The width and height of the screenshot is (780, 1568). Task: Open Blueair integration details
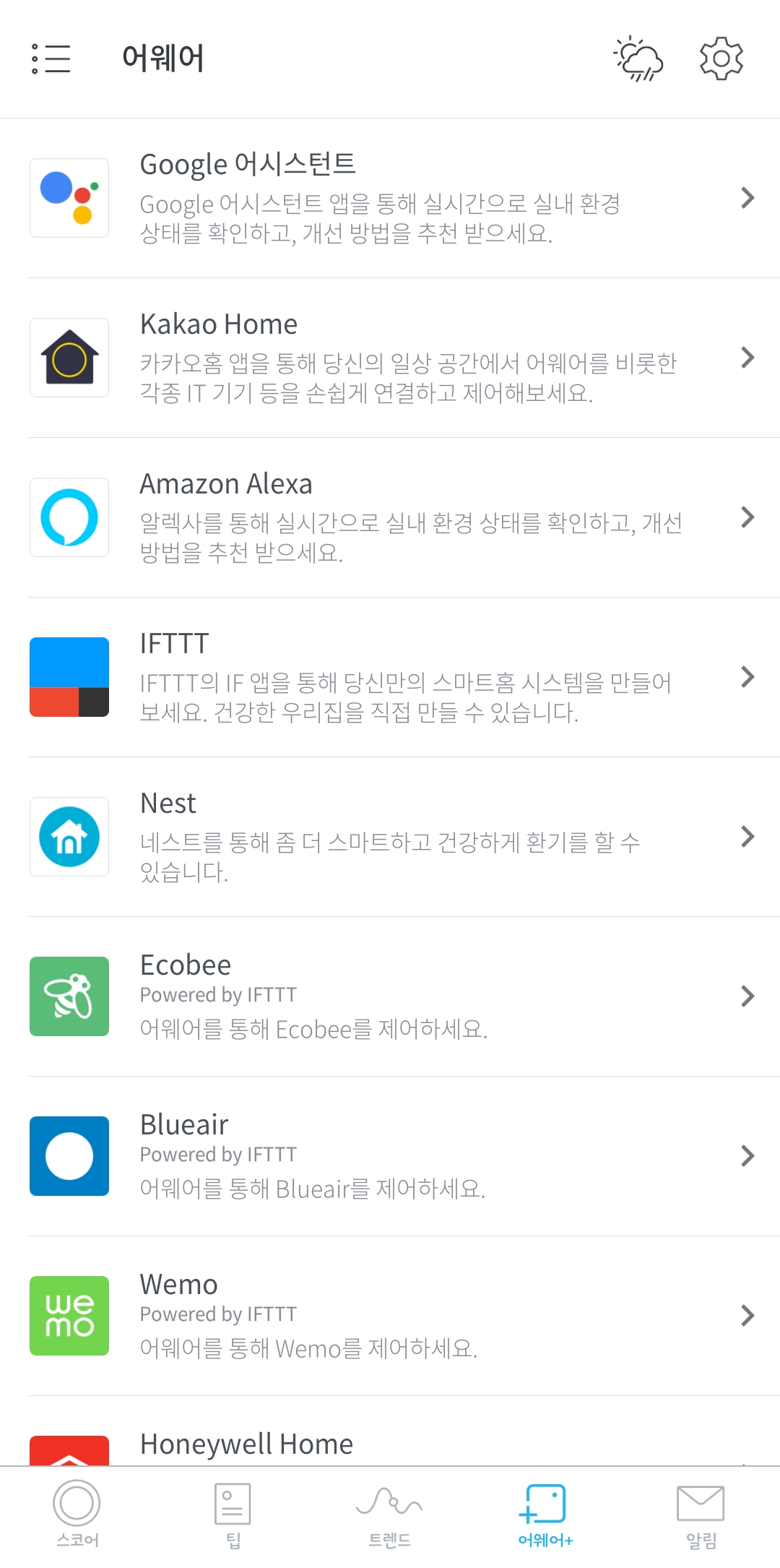[390, 1156]
